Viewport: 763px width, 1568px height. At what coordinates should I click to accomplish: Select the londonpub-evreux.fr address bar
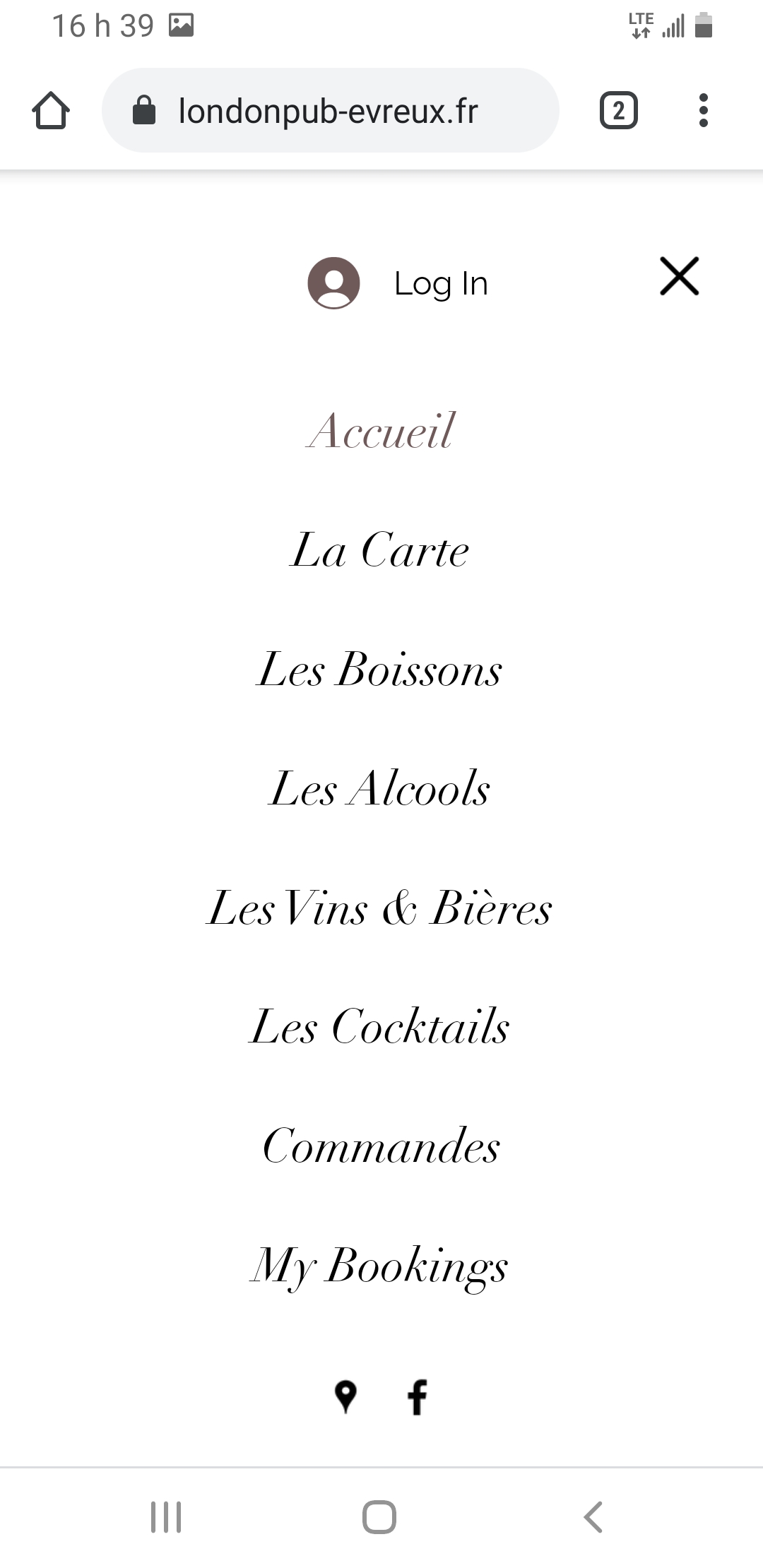point(329,111)
